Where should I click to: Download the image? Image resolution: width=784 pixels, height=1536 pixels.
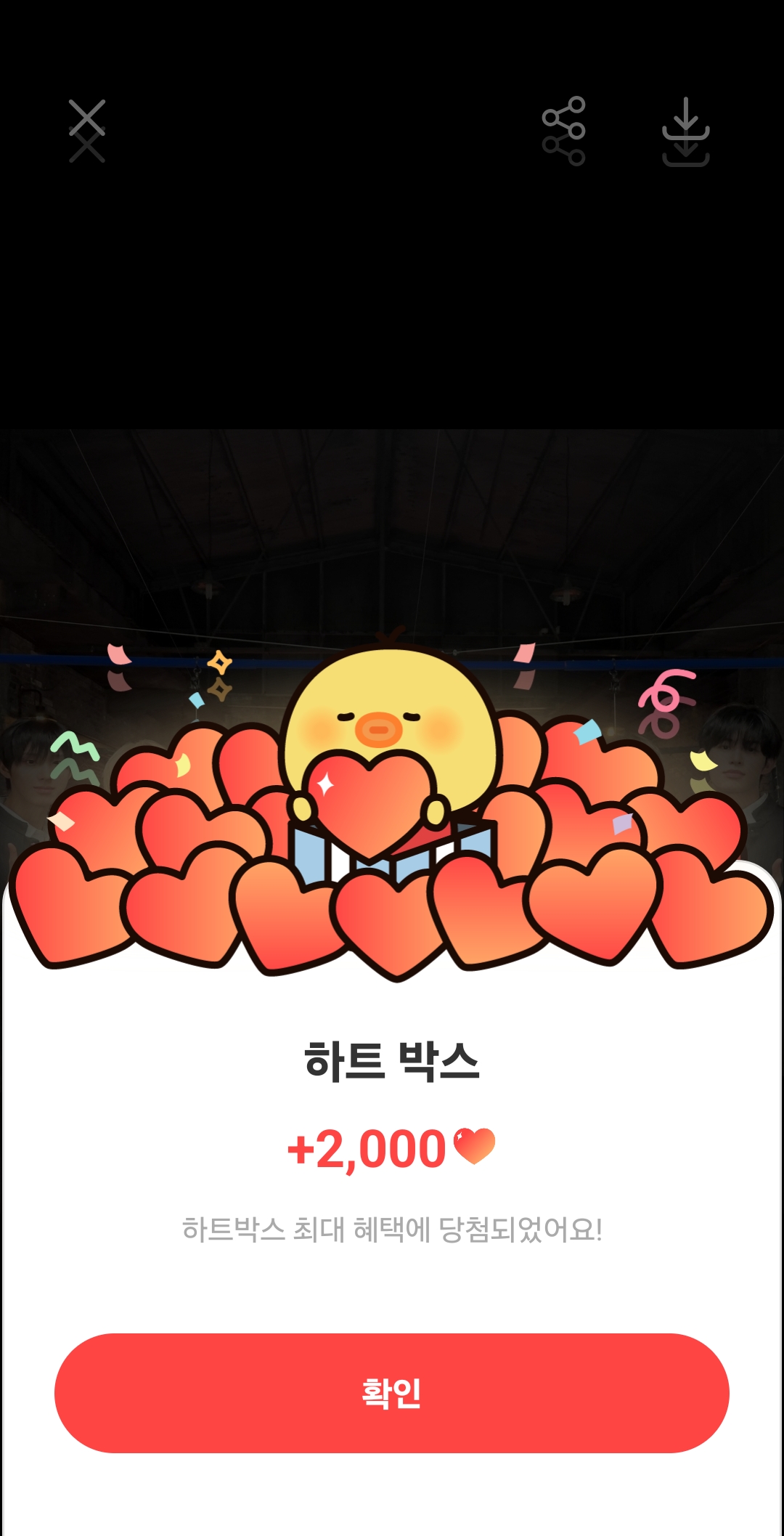[x=685, y=131]
